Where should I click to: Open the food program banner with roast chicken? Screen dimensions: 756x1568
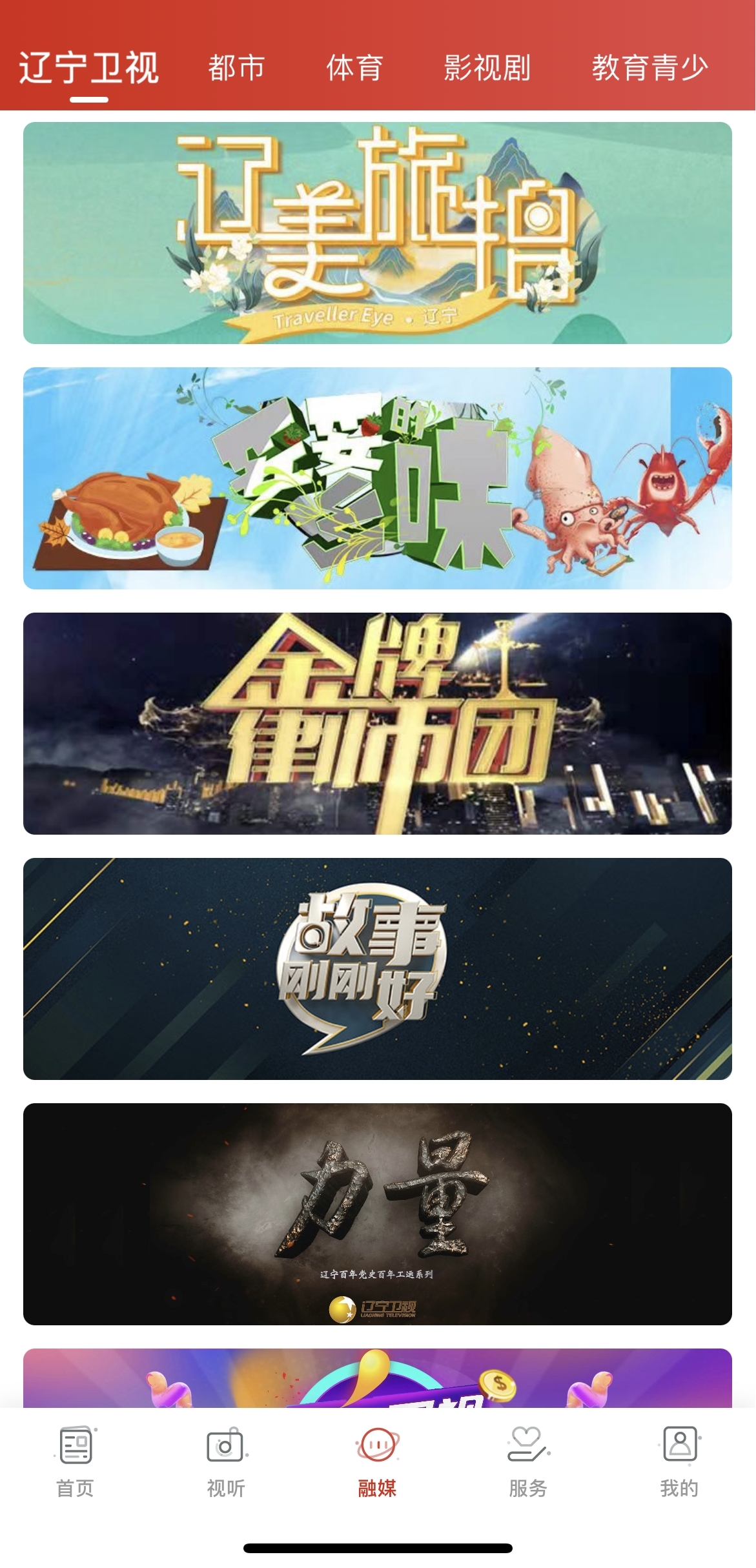[378, 478]
